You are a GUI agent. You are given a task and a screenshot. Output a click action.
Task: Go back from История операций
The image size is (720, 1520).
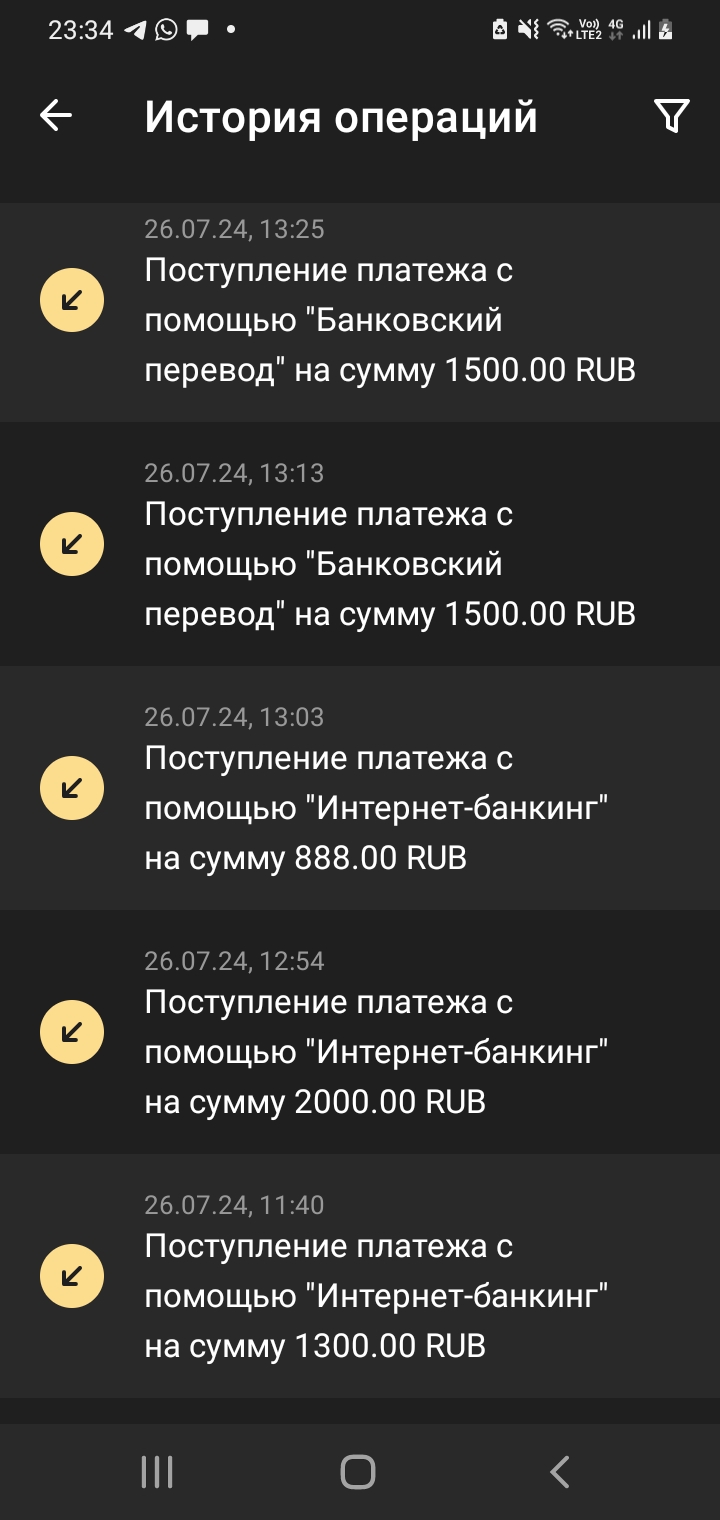56,116
